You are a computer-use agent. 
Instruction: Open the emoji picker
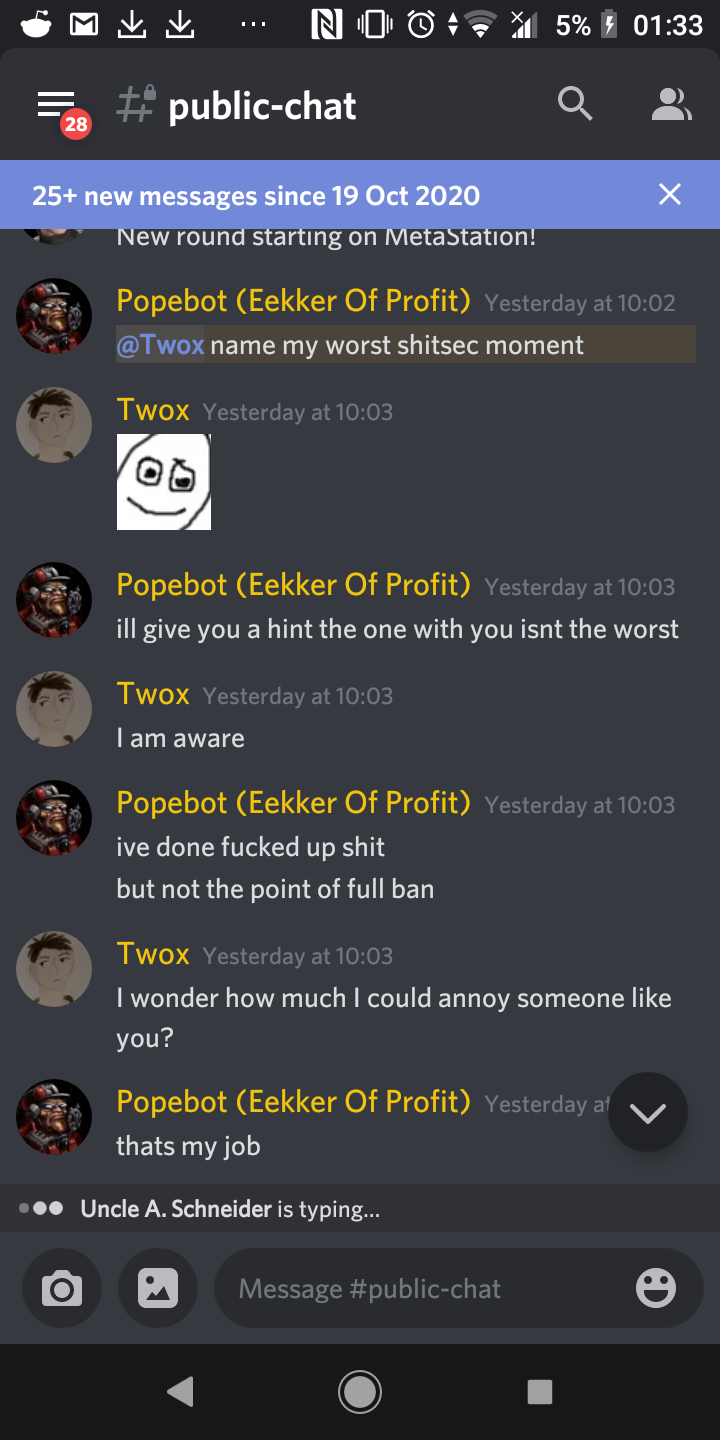click(x=656, y=1288)
